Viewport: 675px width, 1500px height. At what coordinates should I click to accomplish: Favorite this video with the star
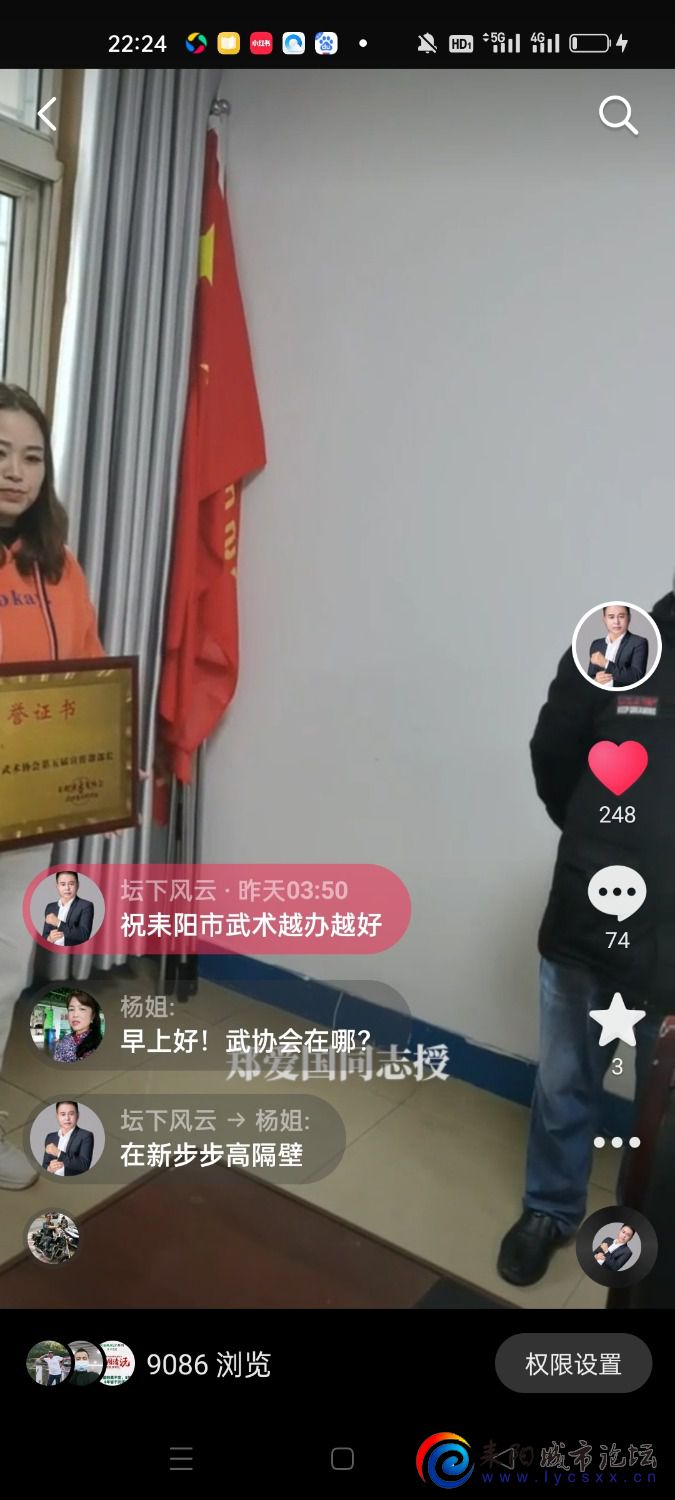[617, 1020]
